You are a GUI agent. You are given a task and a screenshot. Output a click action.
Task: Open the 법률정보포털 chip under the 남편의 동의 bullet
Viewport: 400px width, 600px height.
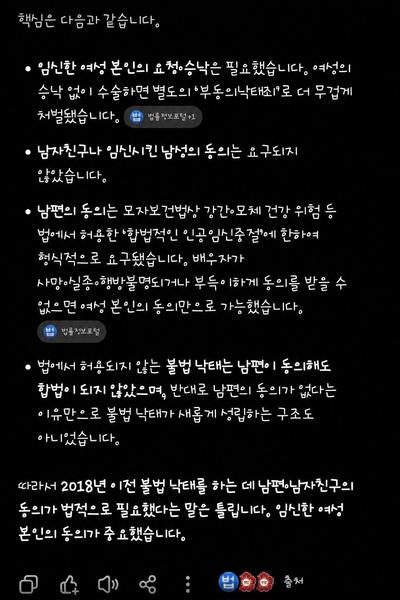click(72, 331)
